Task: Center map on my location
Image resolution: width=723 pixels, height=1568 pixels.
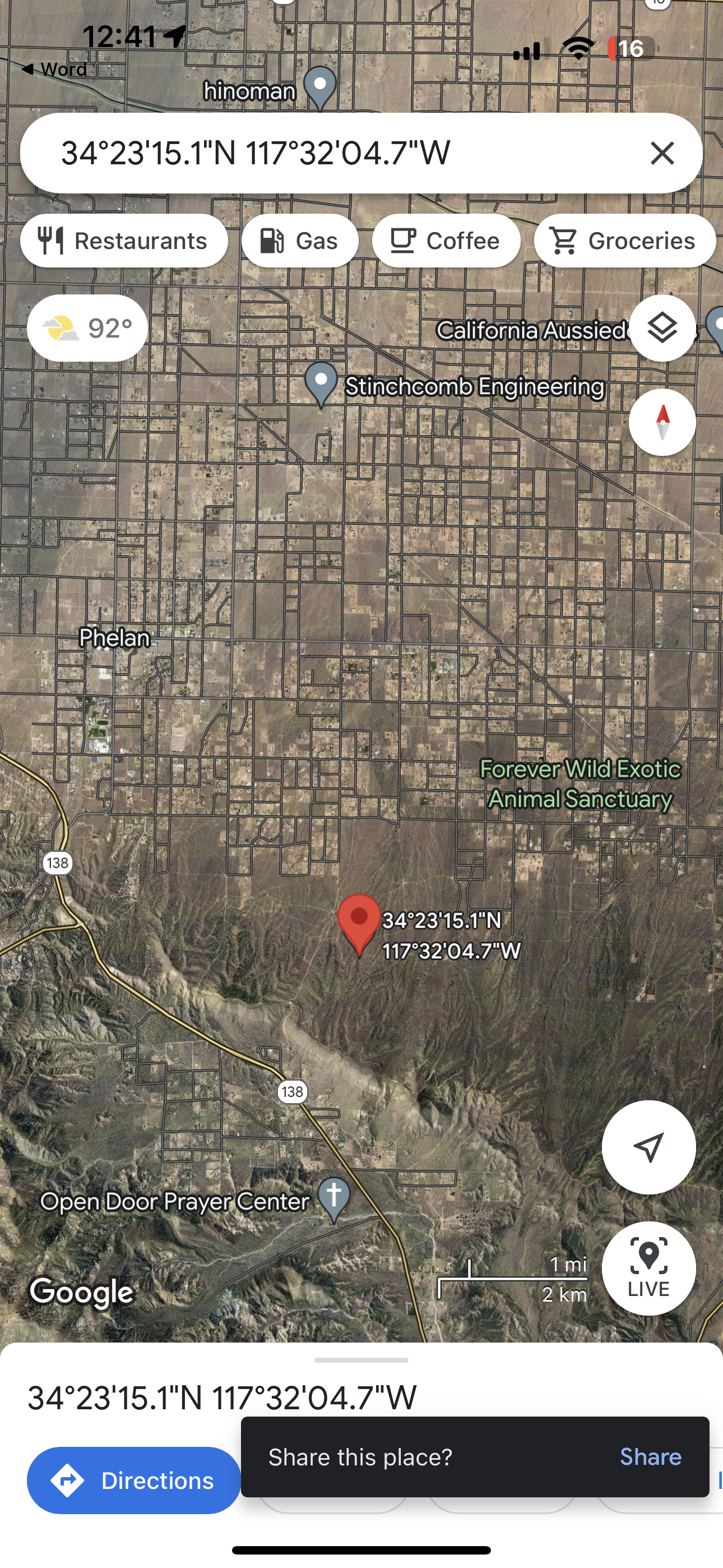Action: tap(648, 1147)
